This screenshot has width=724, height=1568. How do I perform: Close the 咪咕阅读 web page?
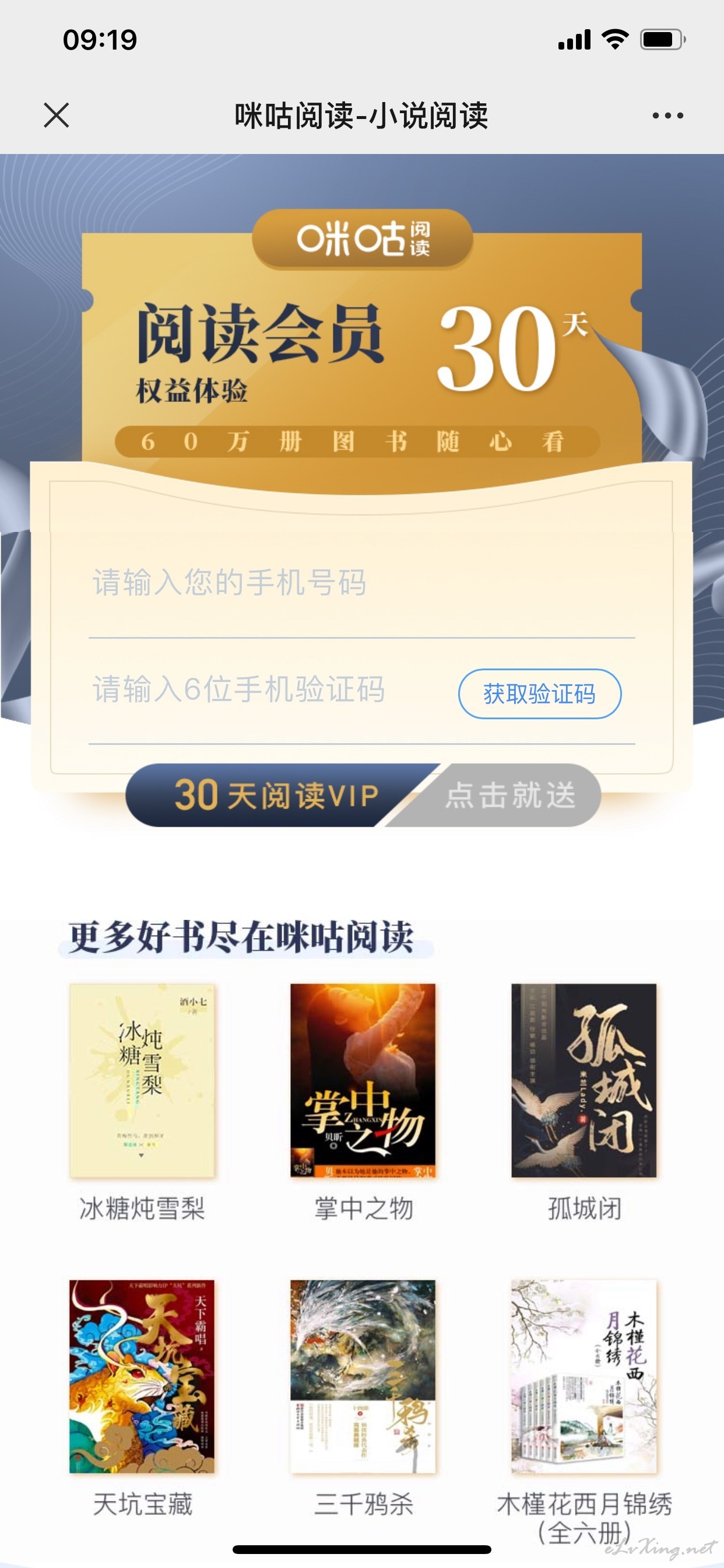[x=57, y=115]
